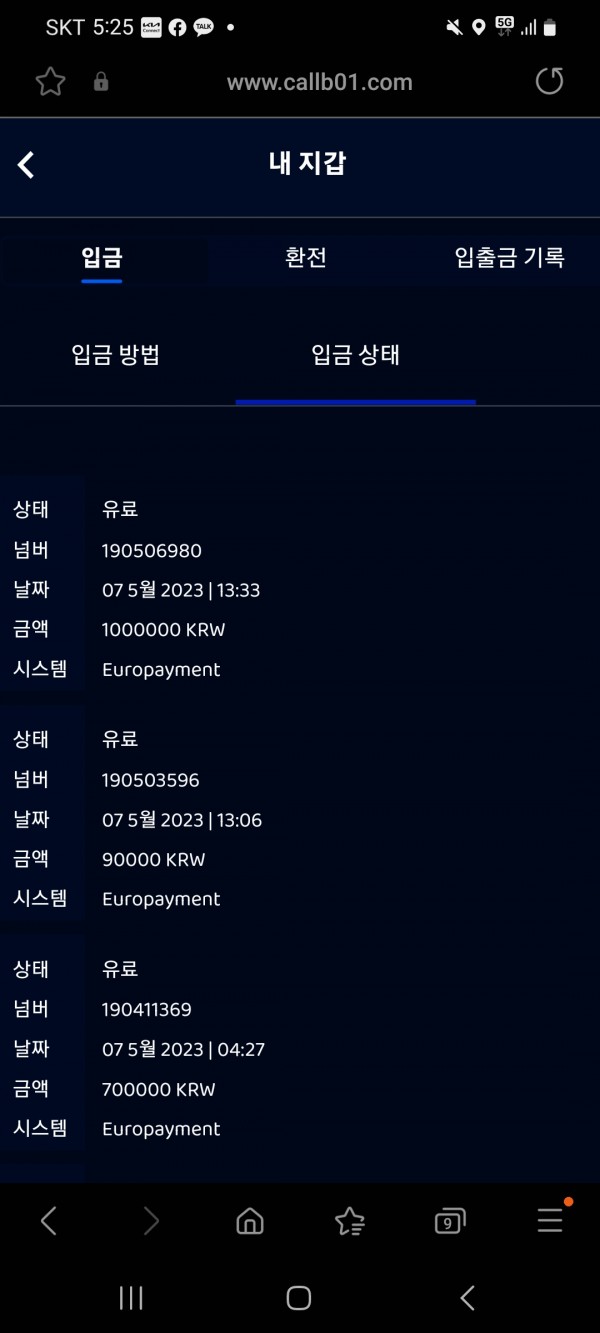The height and width of the screenshot is (1333, 600).
Task: Switch to 입금 방법 sub-tab
Action: (x=116, y=355)
